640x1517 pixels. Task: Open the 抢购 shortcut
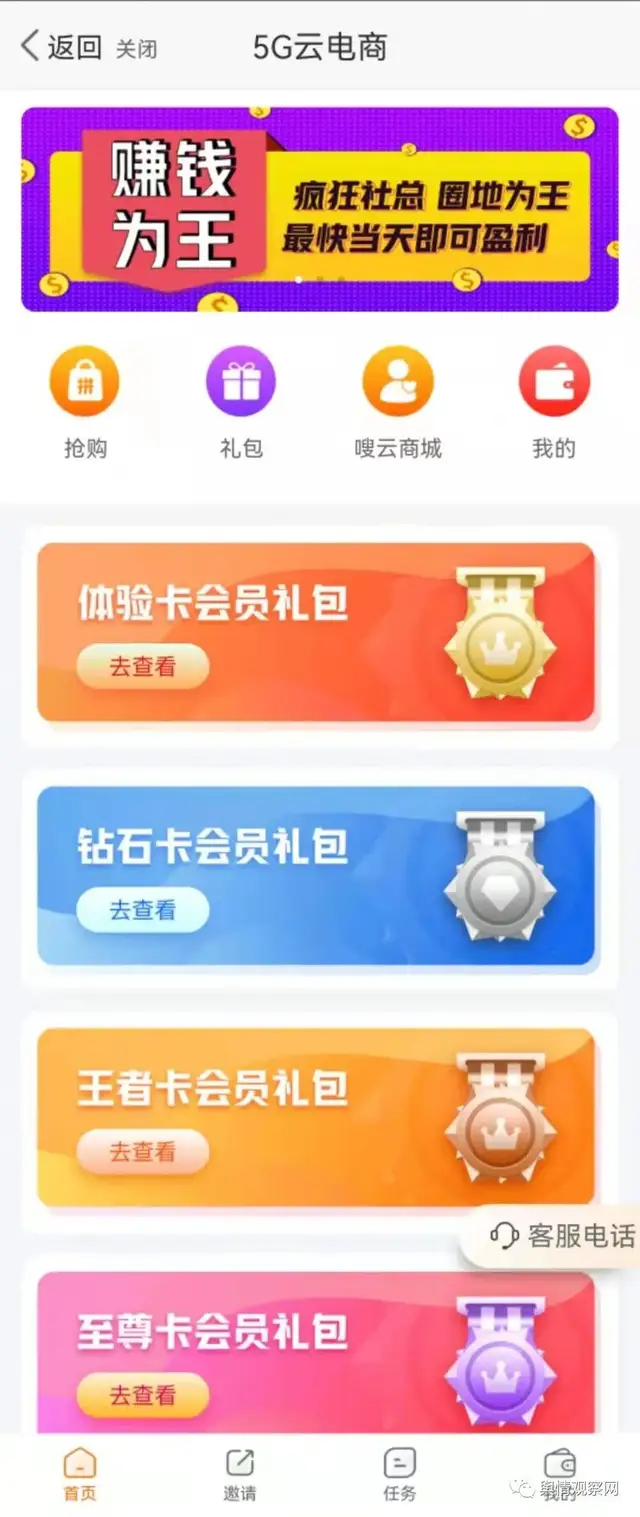click(85, 382)
